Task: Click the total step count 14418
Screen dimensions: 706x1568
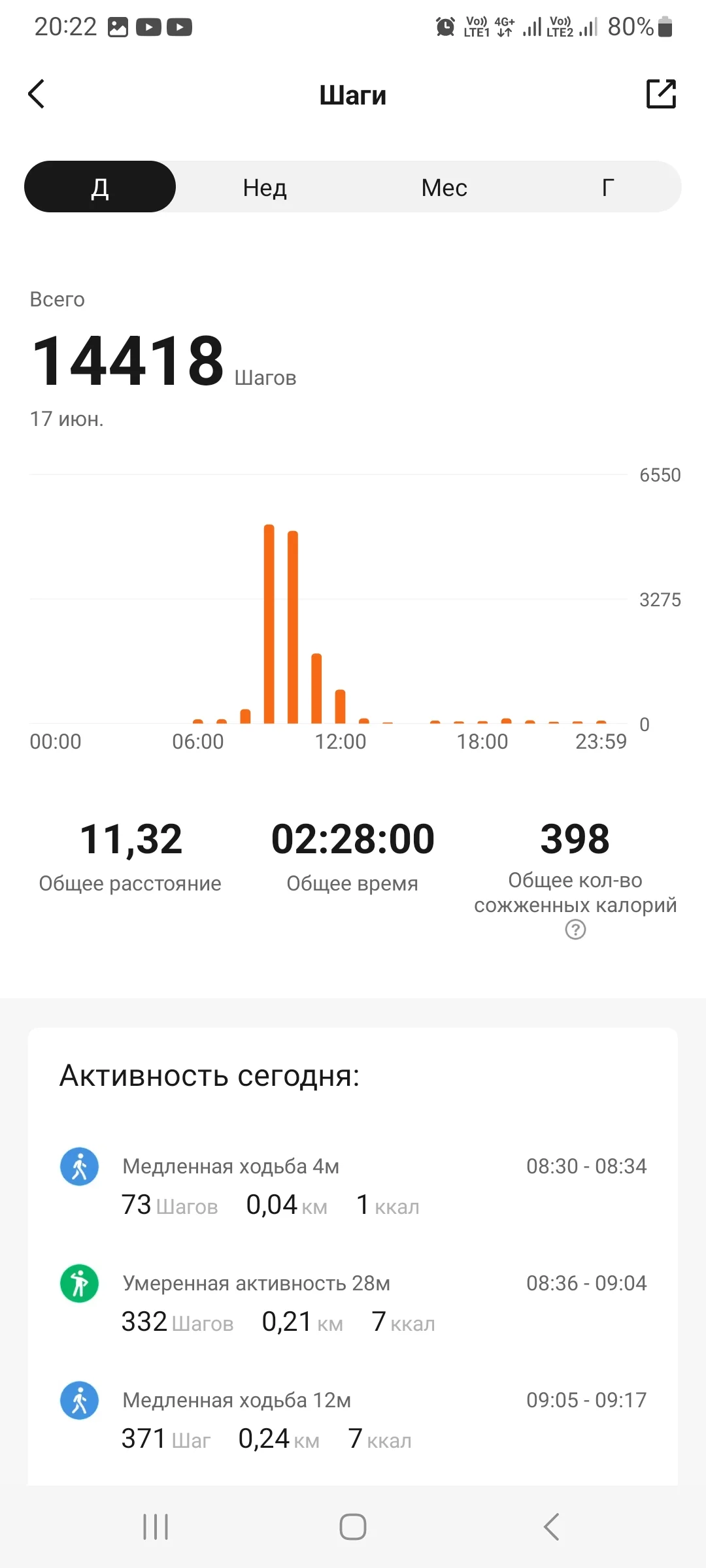Action: click(x=129, y=359)
